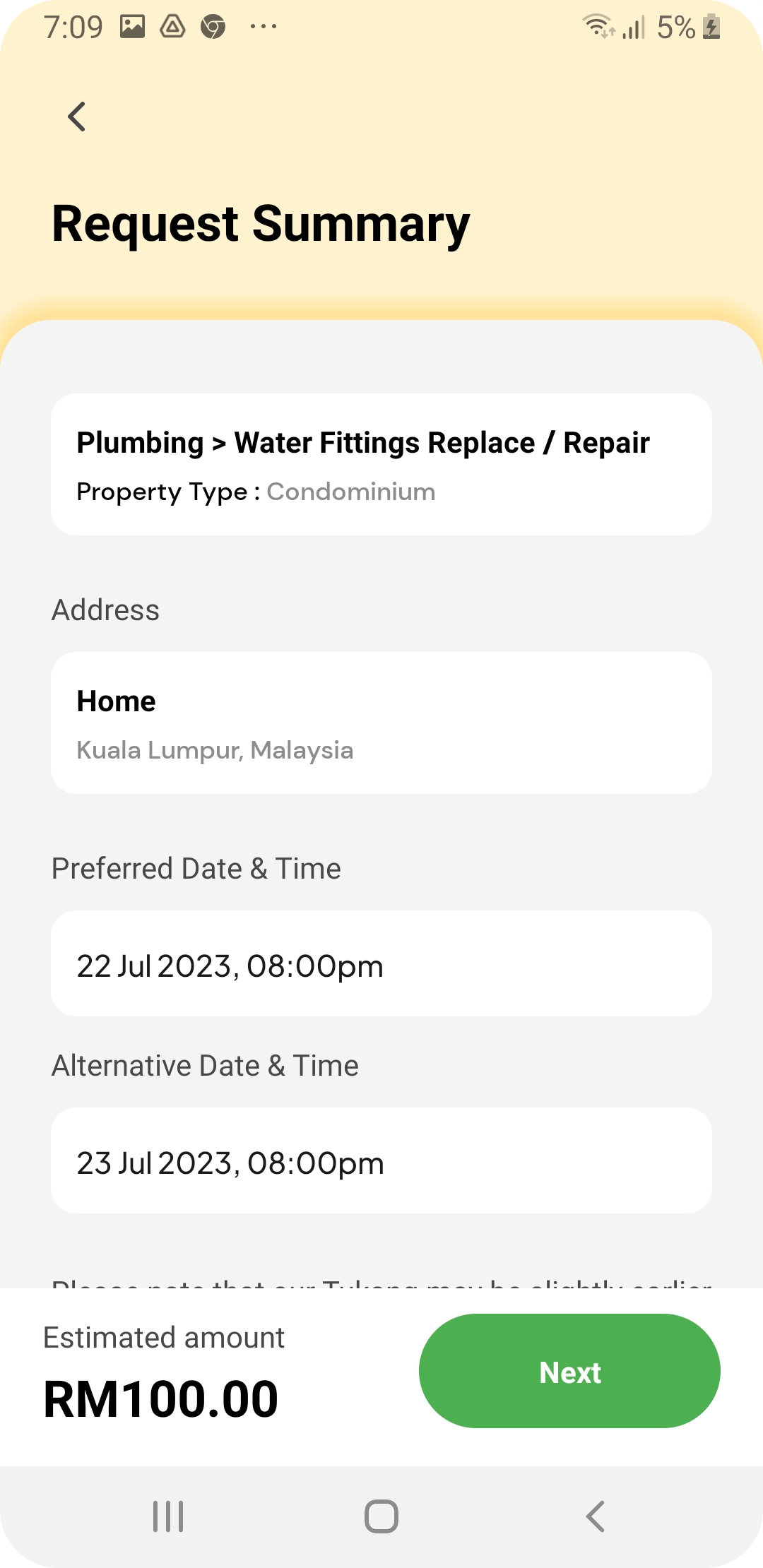Image resolution: width=763 pixels, height=1568 pixels.
Task: Open the Chrome icon in the status bar
Action: click(213, 27)
